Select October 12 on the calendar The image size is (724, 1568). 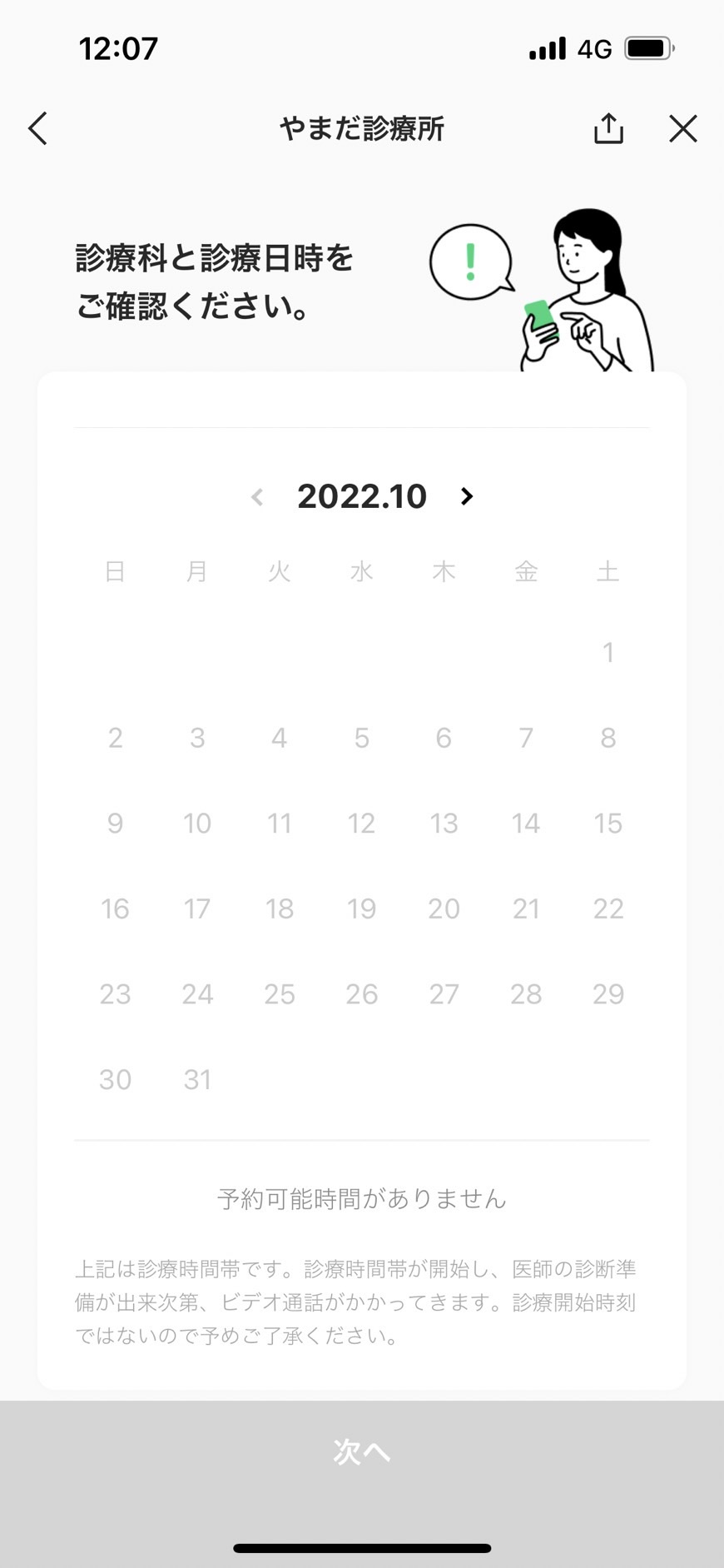[x=361, y=824]
